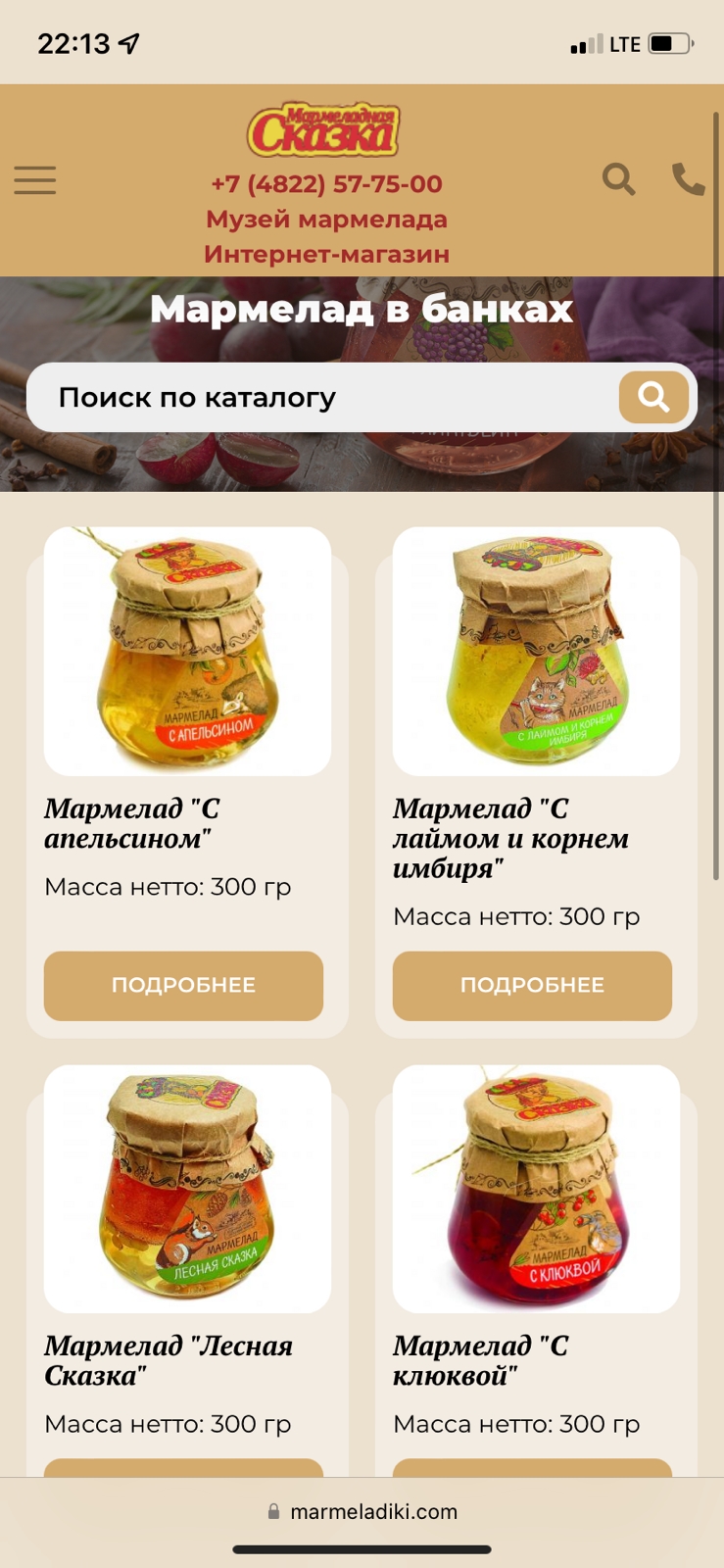Viewport: 724px width, 1568px height.
Task: Open the Мармелад "Лесная Сказка" product picture
Action: pyautogui.click(x=187, y=1189)
